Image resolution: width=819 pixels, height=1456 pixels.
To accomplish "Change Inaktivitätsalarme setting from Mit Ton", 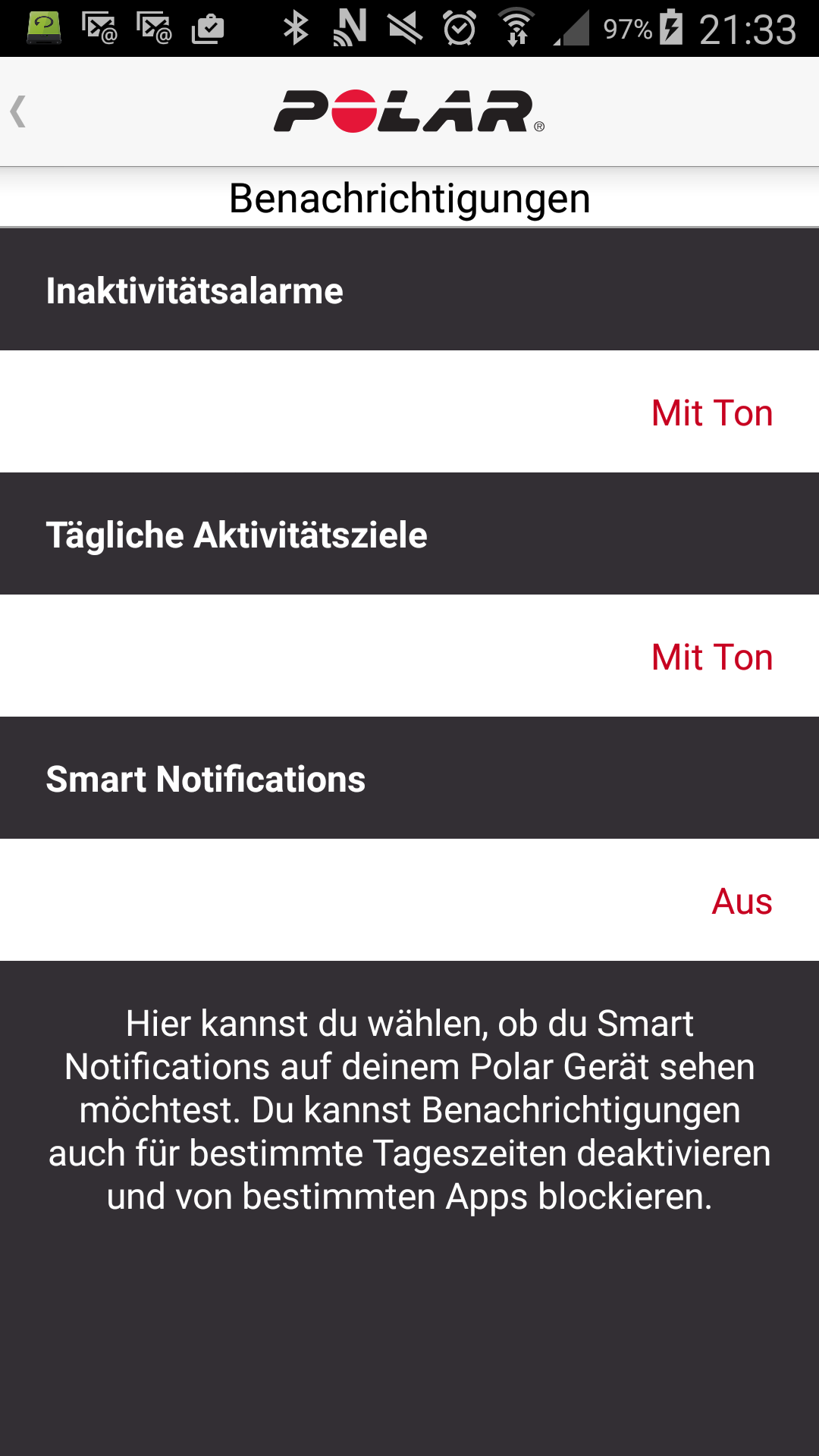I will (711, 413).
